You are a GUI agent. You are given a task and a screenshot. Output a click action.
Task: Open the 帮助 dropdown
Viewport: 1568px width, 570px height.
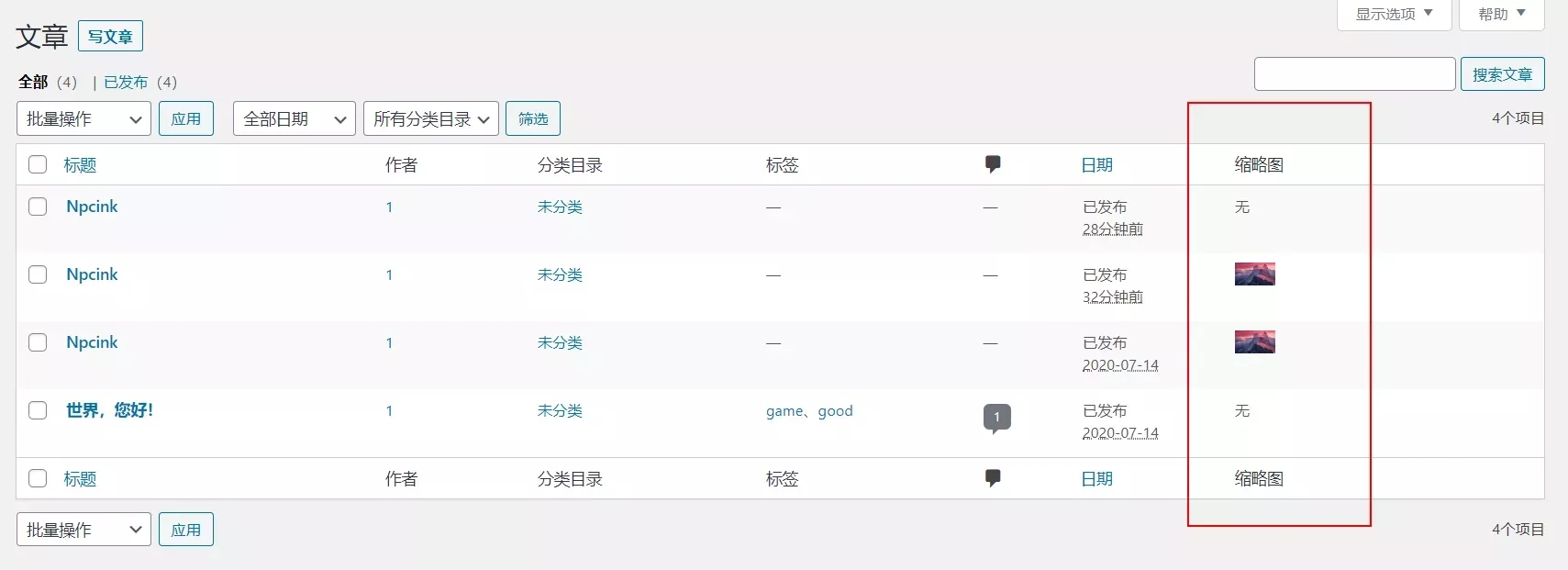[x=1501, y=14]
